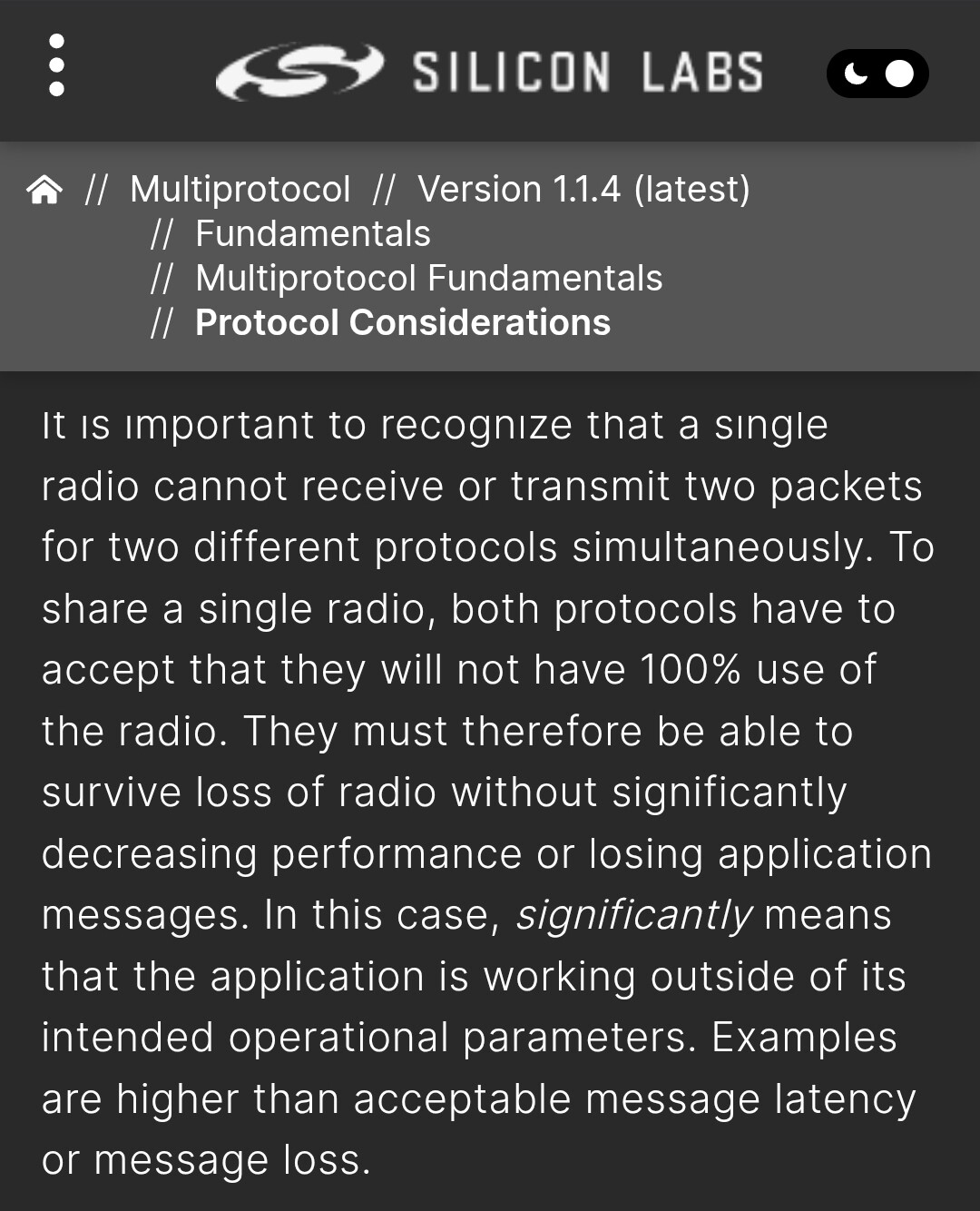Open the three-dot menu
Viewport: 980px width, 1211px height.
(56, 65)
